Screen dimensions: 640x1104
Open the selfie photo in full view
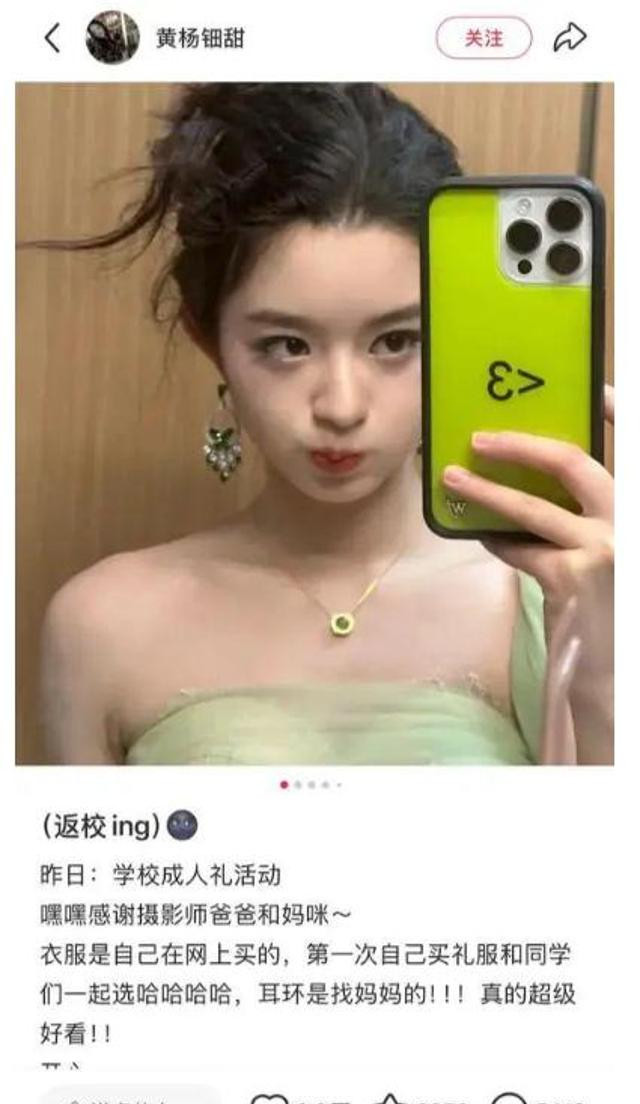click(315, 423)
